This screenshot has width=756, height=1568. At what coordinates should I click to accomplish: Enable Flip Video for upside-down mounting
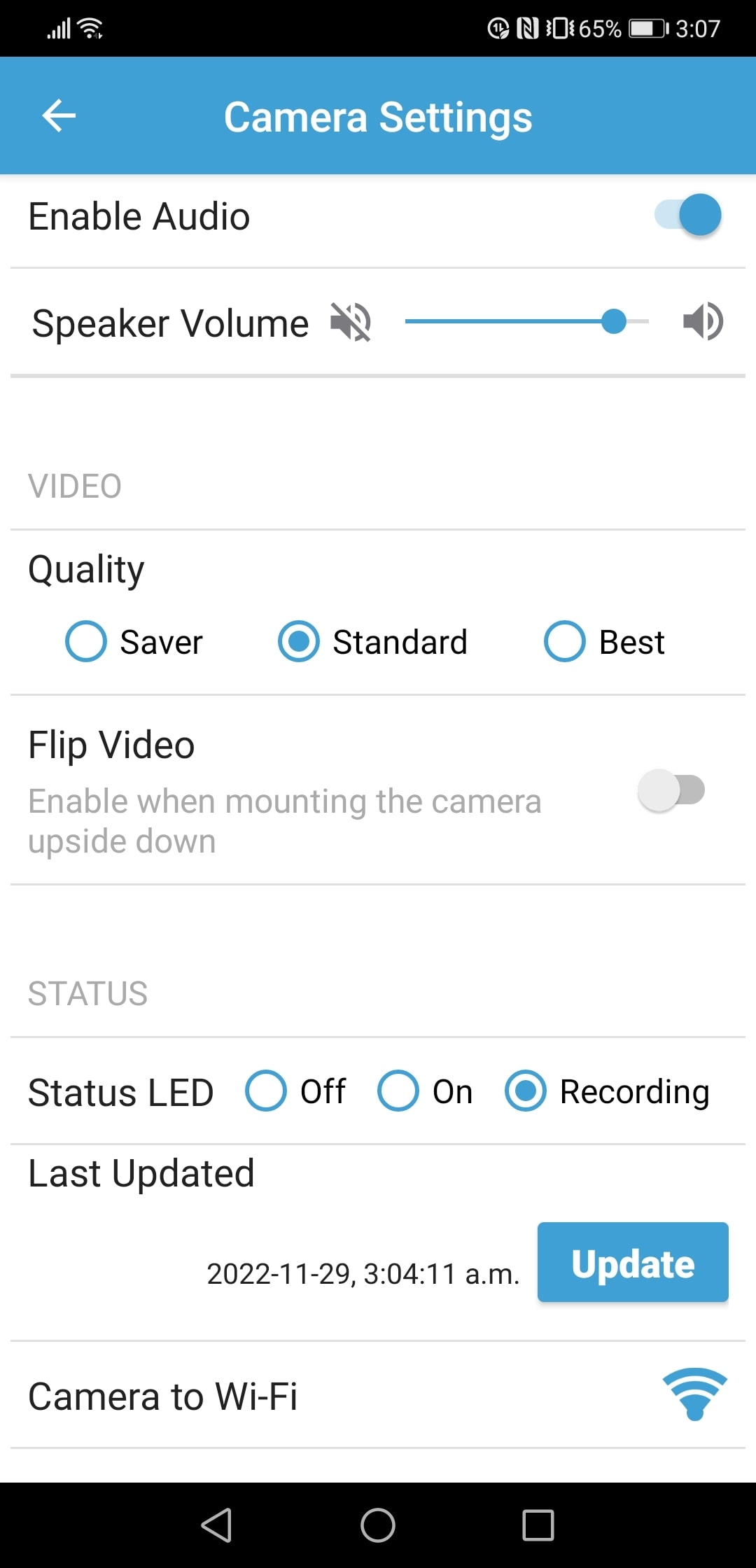click(x=672, y=790)
